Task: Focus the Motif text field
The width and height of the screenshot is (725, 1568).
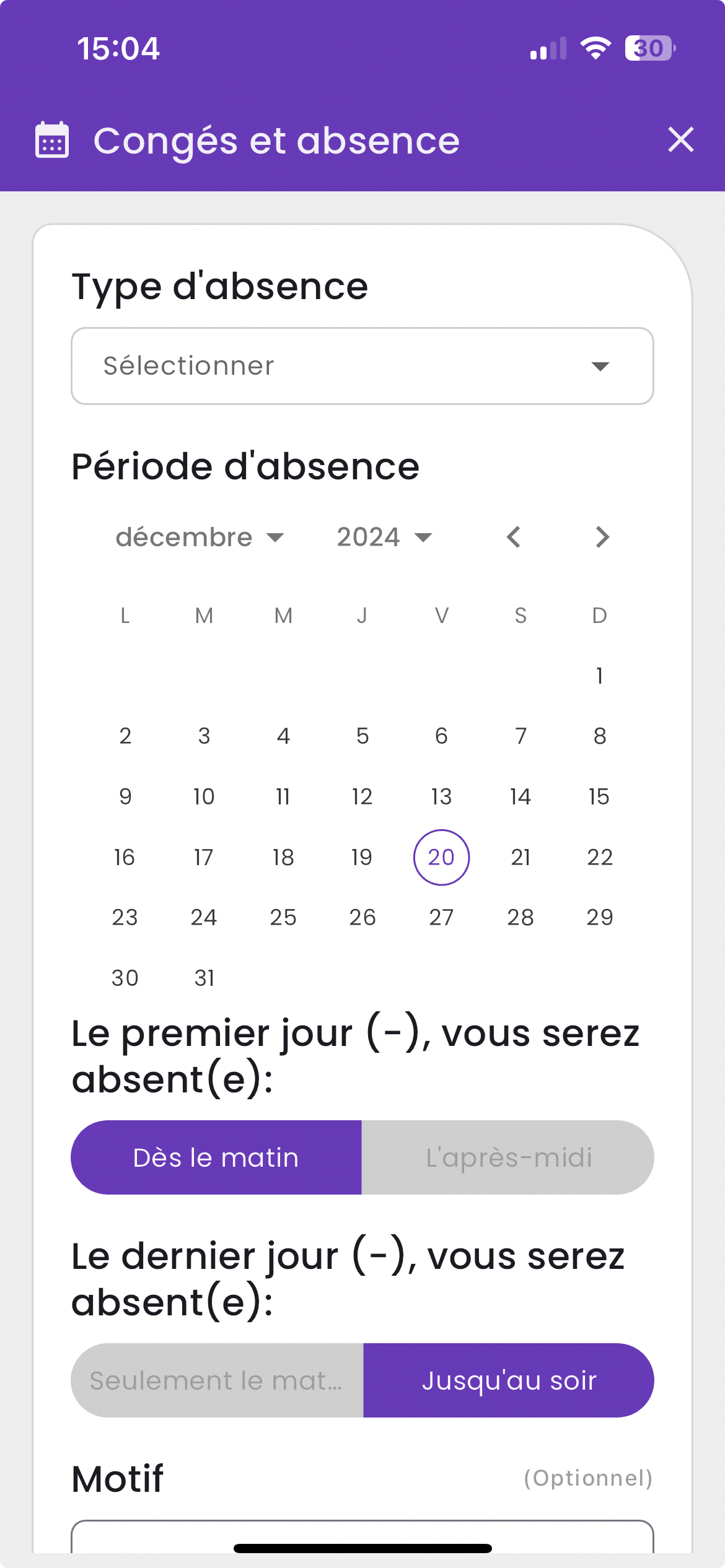Action: pos(362,1536)
